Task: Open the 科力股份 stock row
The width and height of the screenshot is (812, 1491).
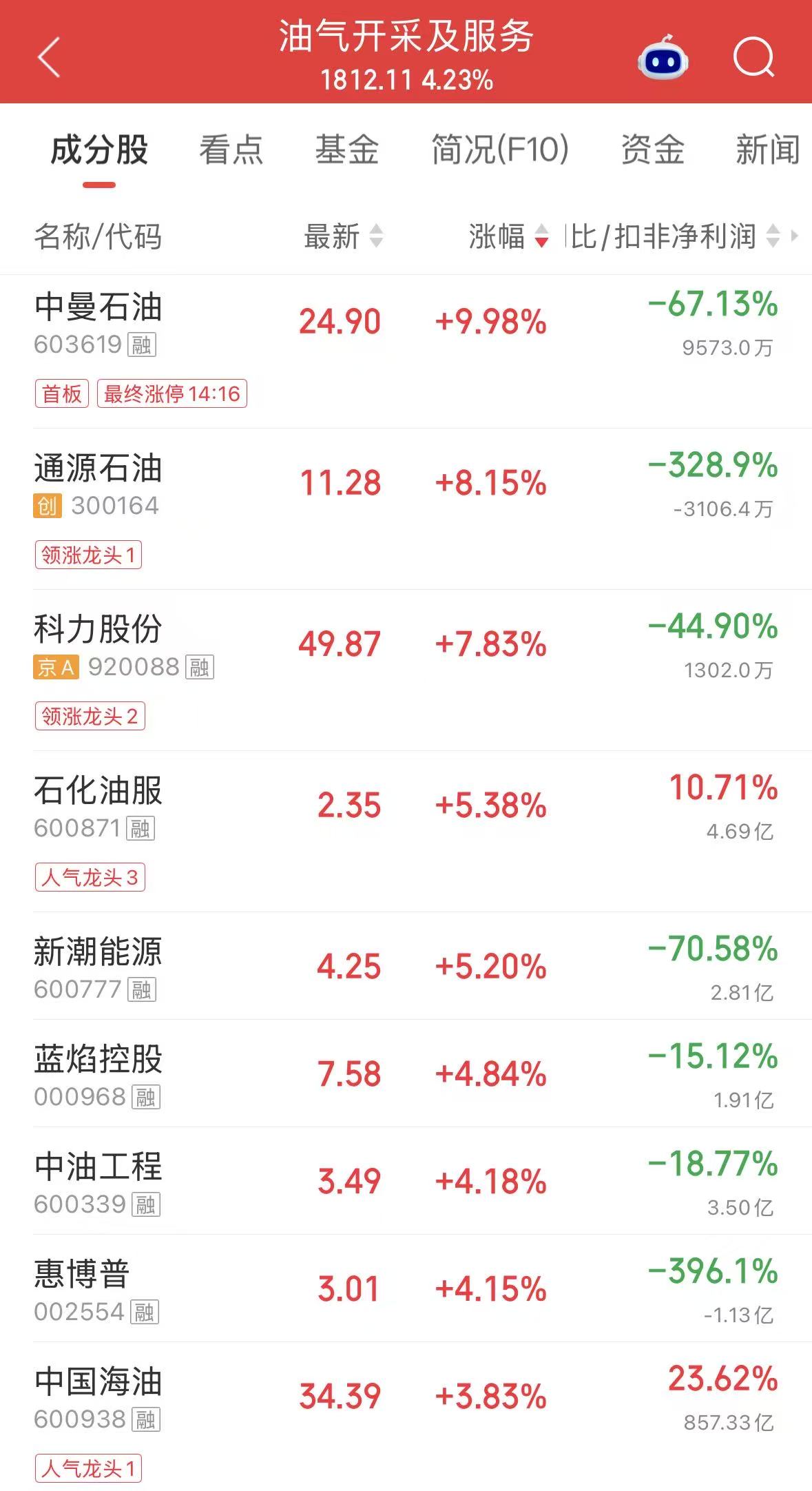Action: click(406, 670)
